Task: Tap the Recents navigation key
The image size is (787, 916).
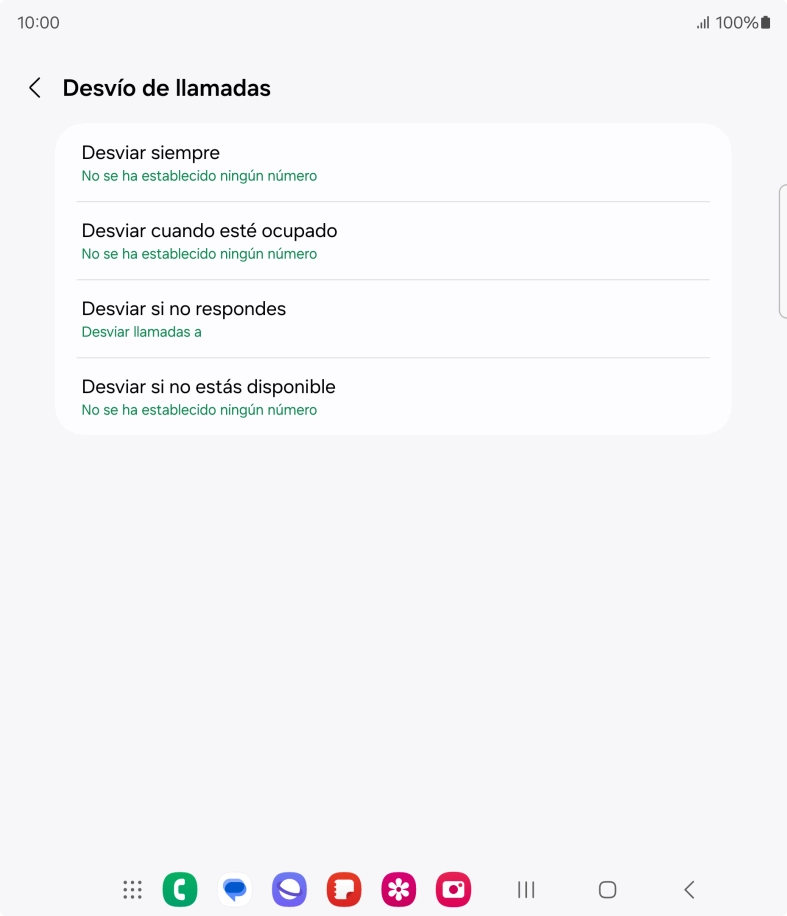Action: click(x=525, y=889)
